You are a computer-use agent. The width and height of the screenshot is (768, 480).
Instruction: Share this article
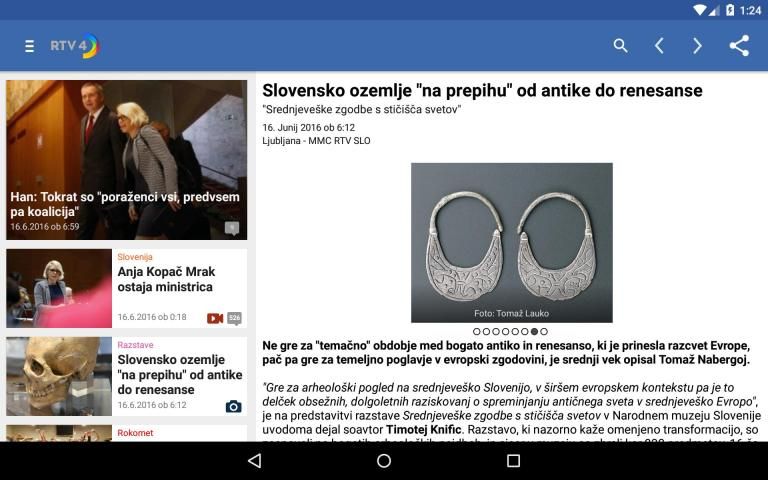point(739,46)
